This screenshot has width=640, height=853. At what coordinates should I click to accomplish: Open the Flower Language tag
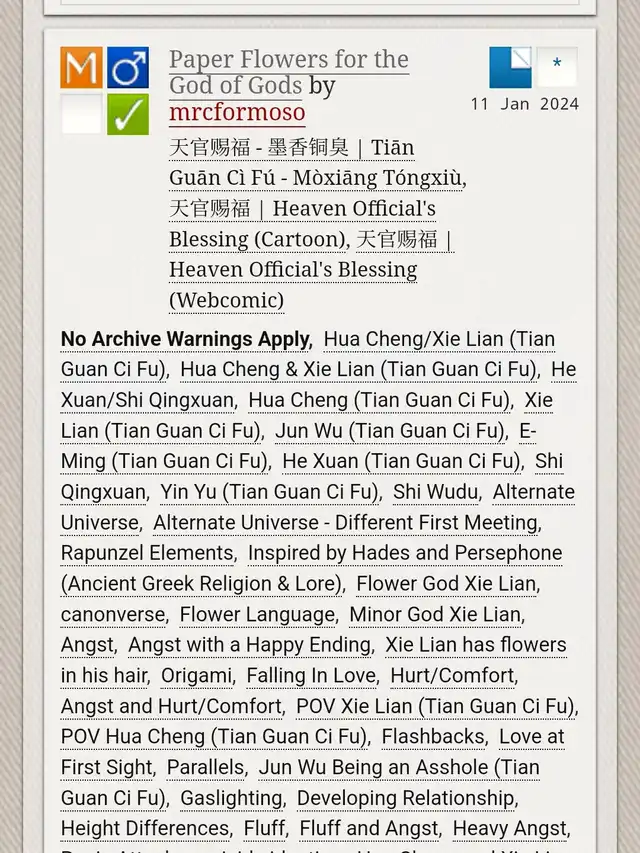pyautogui.click(x=257, y=614)
